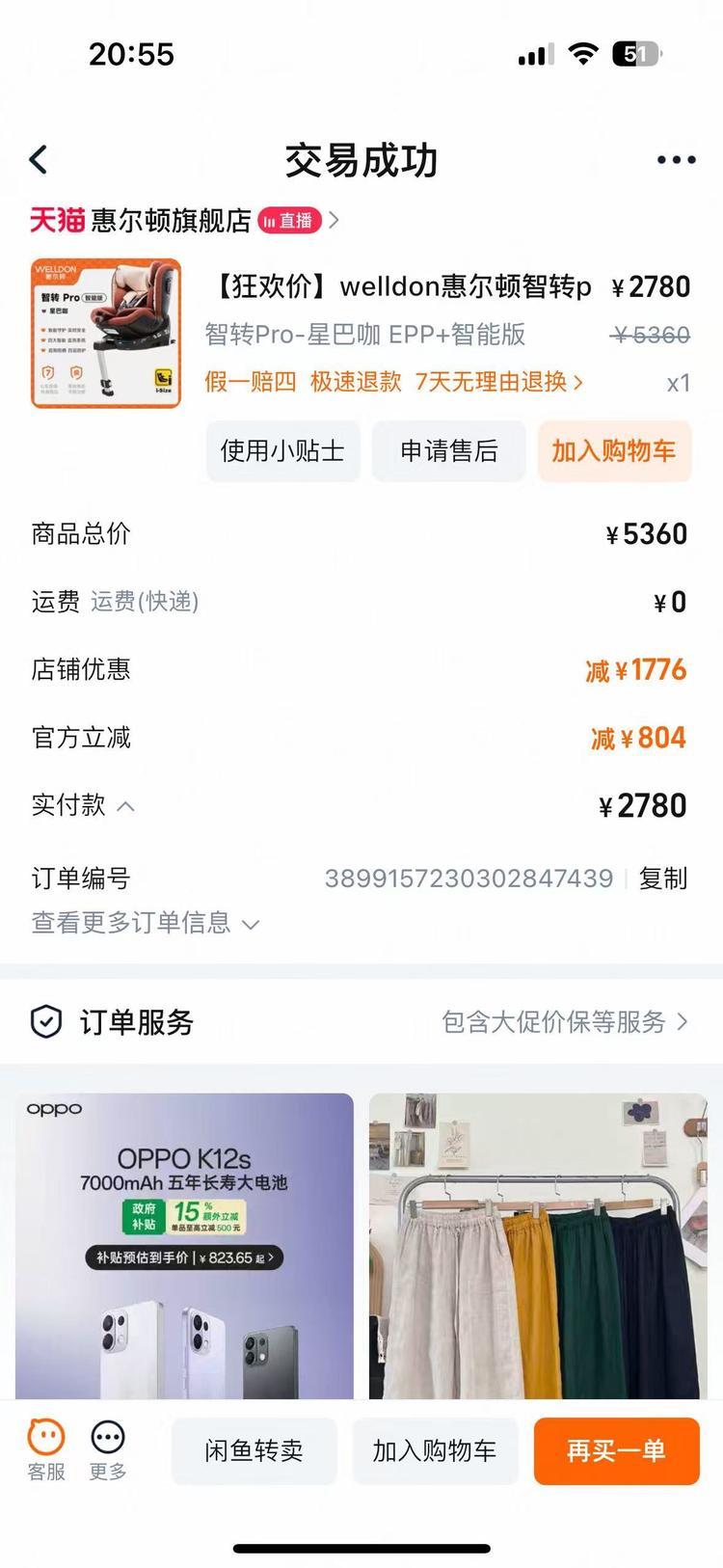The width and height of the screenshot is (723, 1568).
Task: Copy the order number with 复制
Action: pyautogui.click(x=663, y=879)
